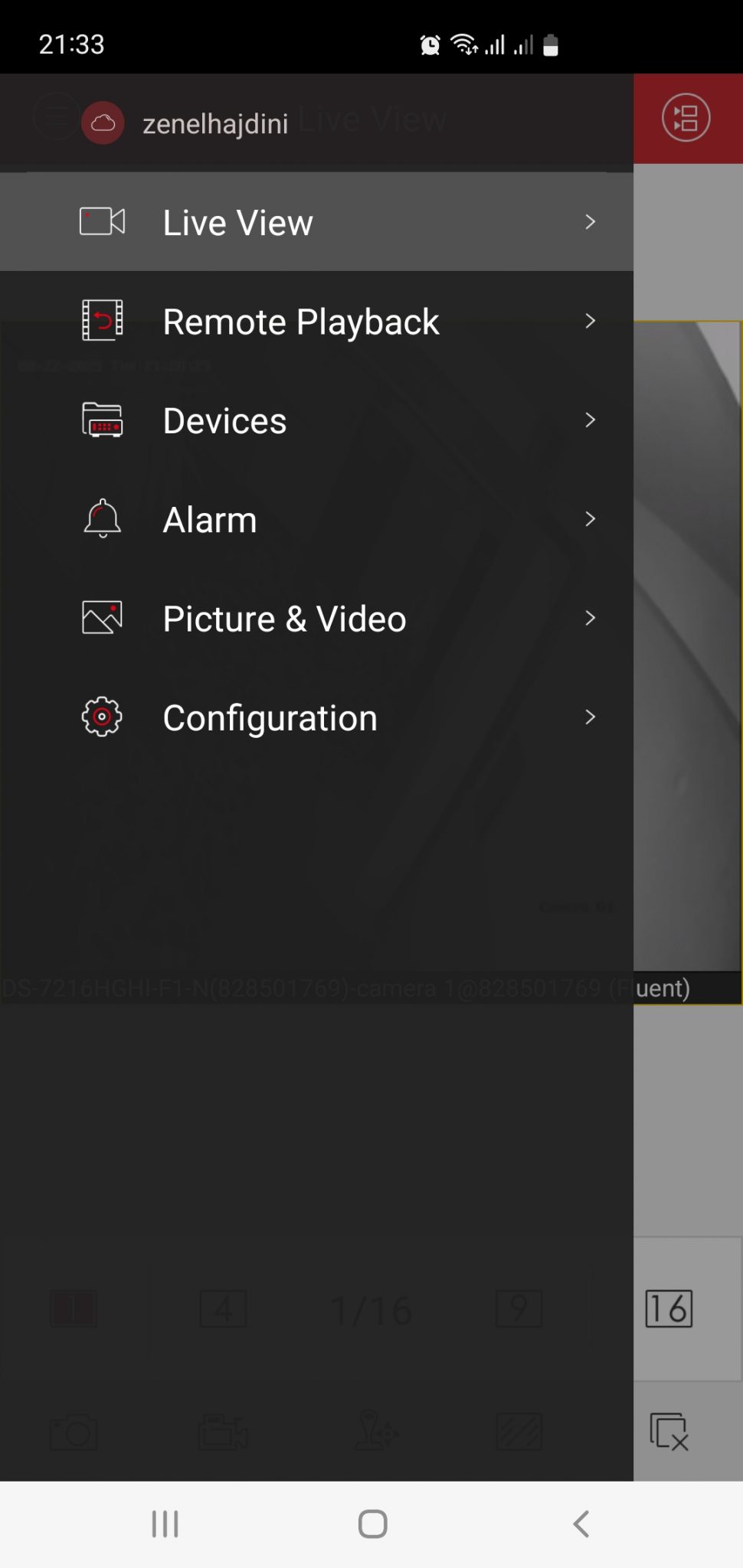Open the Live View menu item
This screenshot has width=743, height=1568.
[316, 222]
